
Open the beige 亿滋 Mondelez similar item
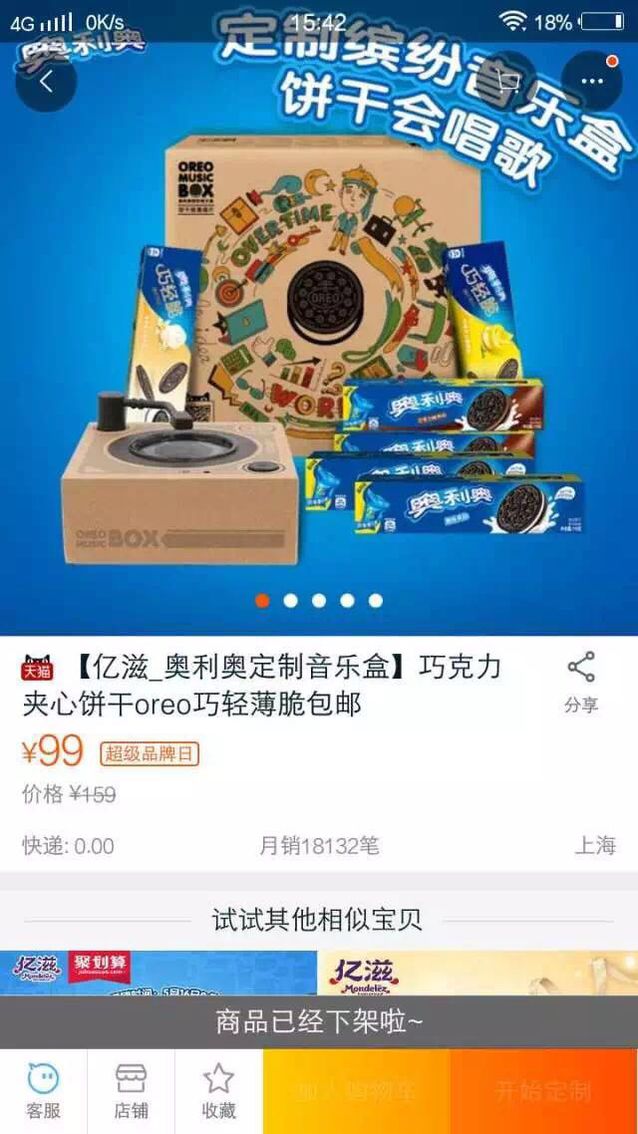point(478,973)
